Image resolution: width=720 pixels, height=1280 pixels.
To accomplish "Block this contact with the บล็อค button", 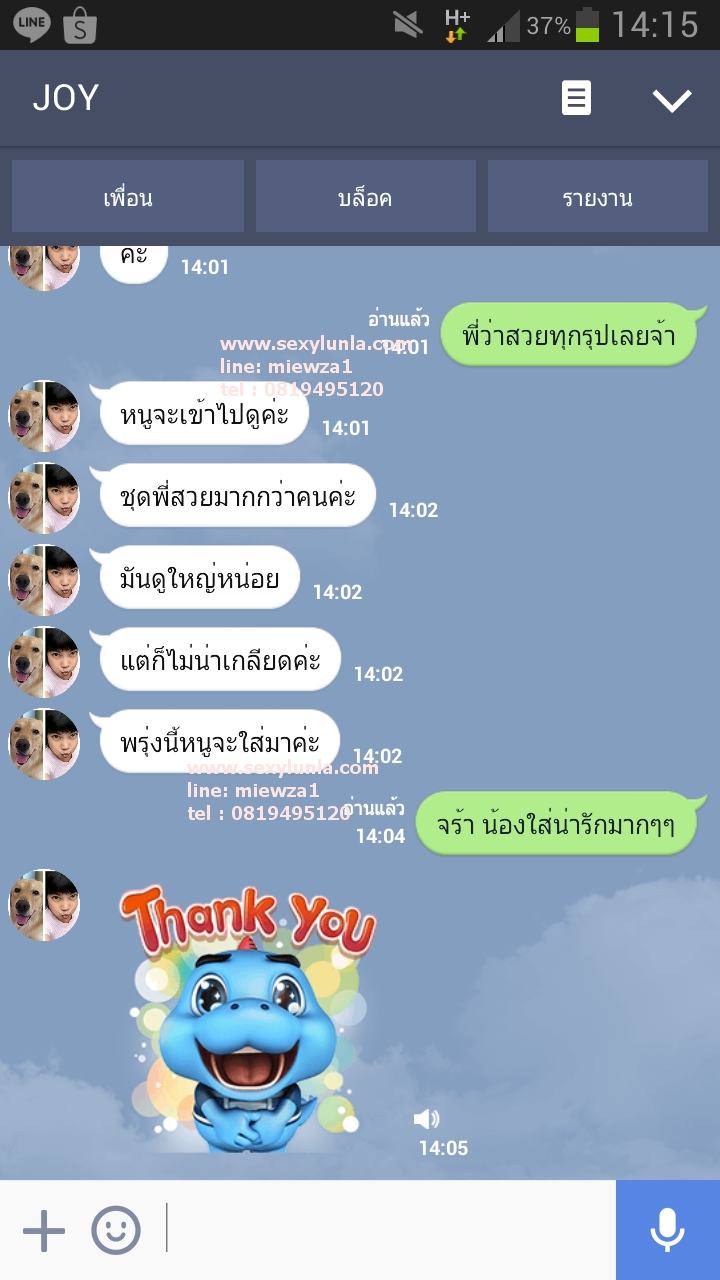I will (365, 197).
